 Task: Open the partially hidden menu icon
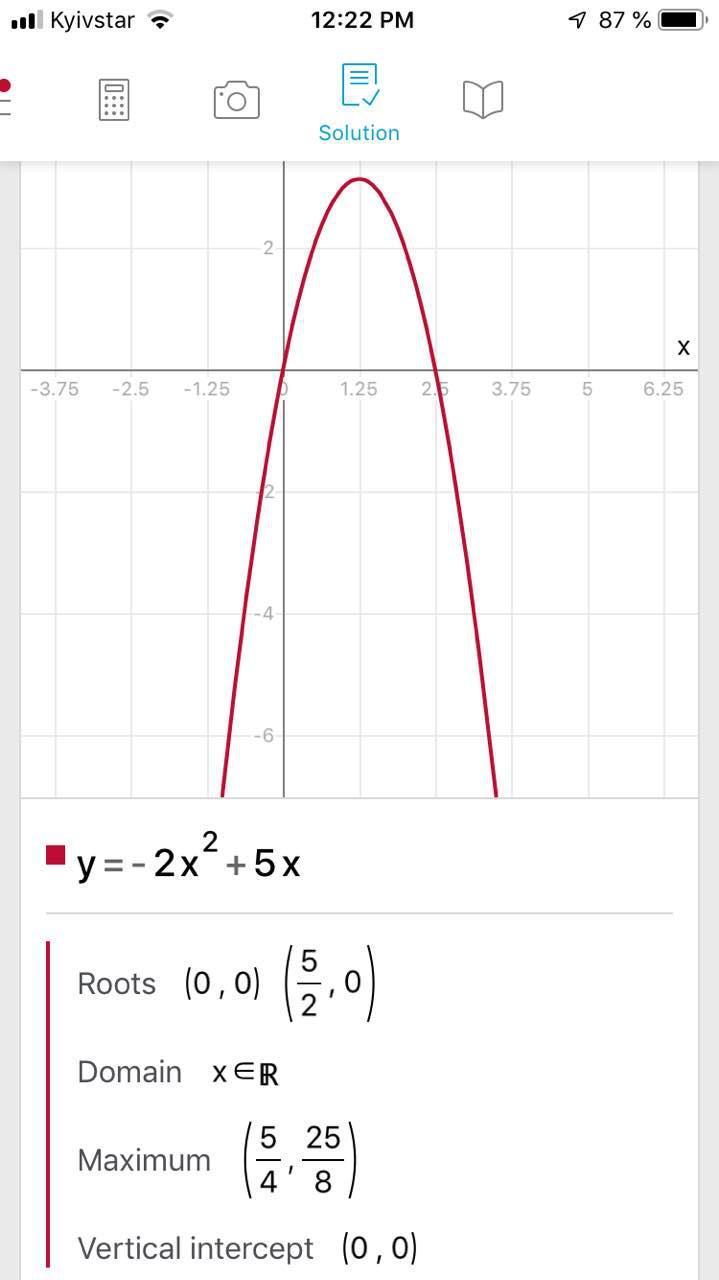5,98
